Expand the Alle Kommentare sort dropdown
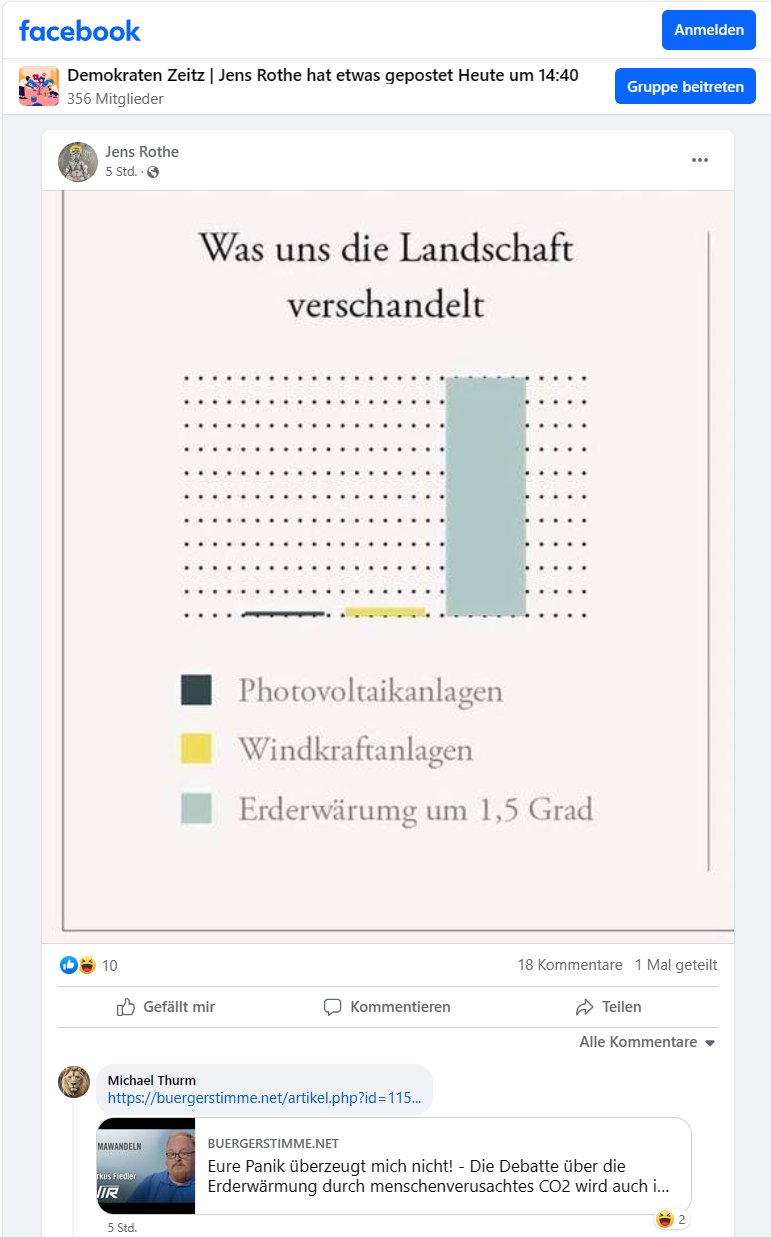Screen dimensions: 771x1237 coord(647,1042)
